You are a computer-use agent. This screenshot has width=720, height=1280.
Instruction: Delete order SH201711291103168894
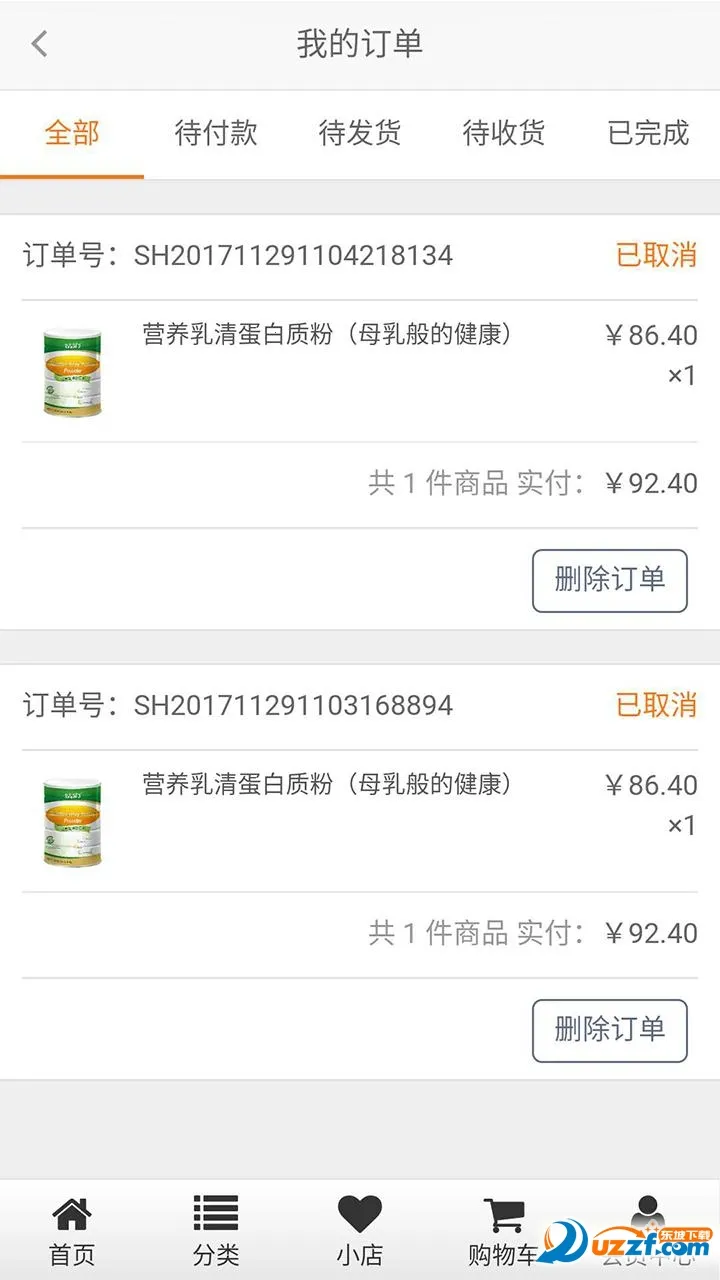coord(609,1030)
